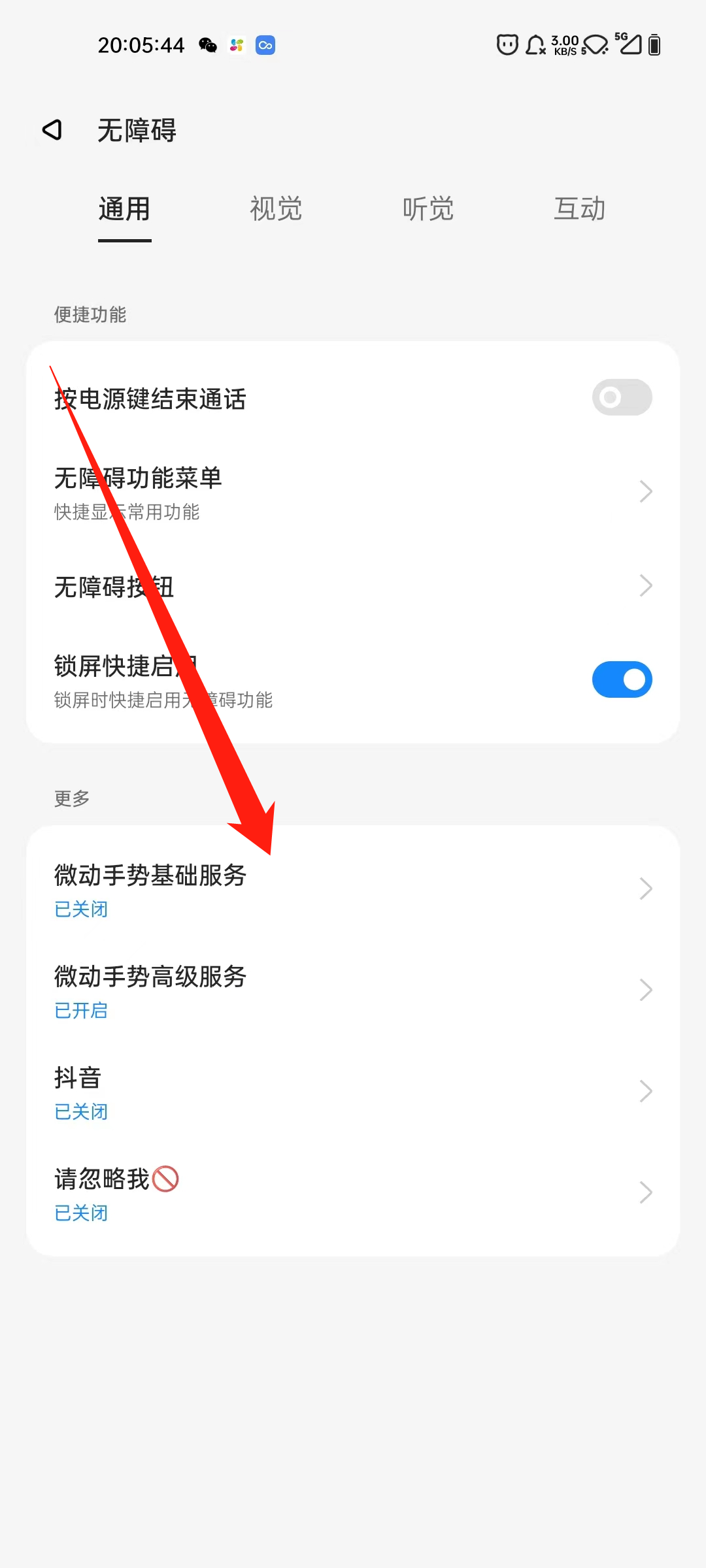This screenshot has width=706, height=1568.
Task: Open 无障碍按钮 settings
Action: click(353, 586)
